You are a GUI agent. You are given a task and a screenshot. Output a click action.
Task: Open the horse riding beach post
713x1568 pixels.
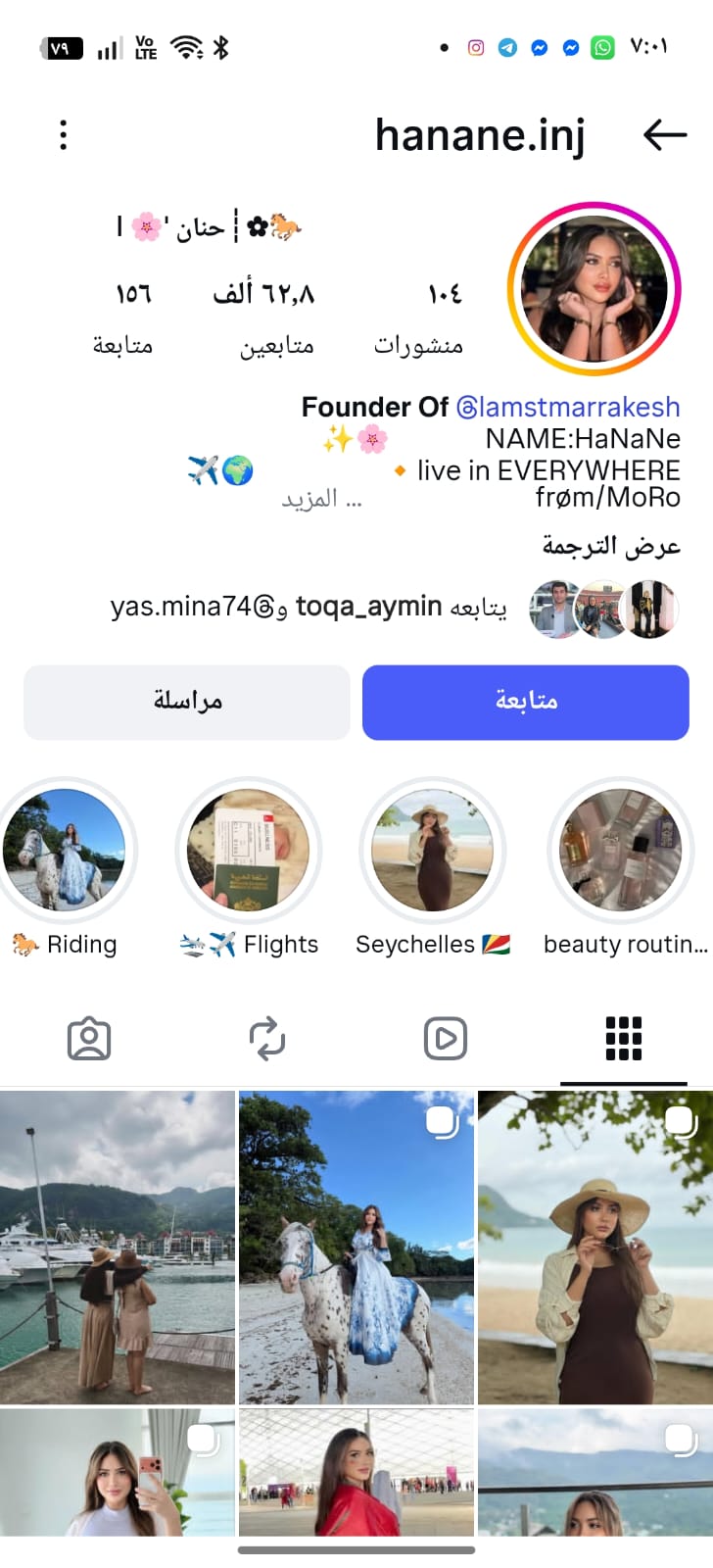356,1247
